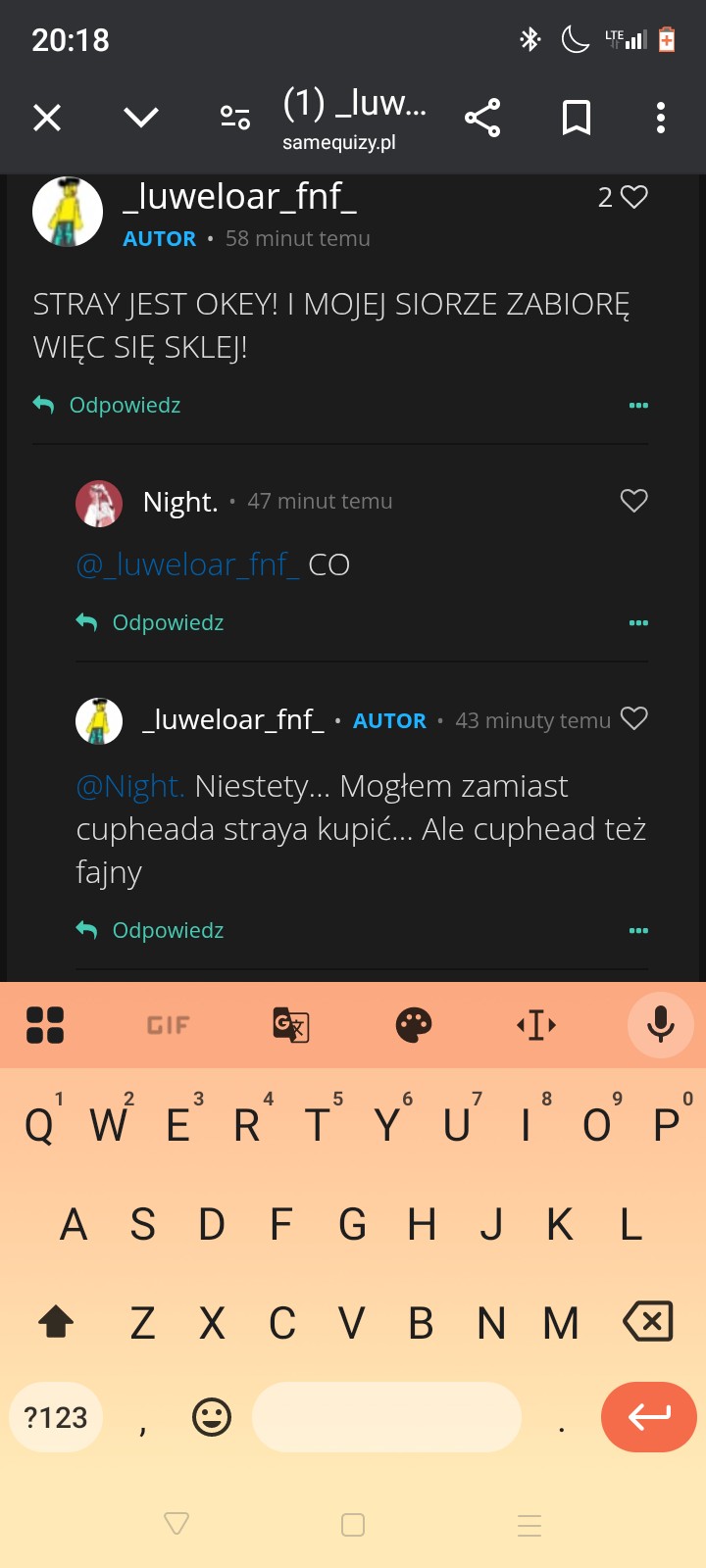Bookmark the current page
The width and height of the screenshot is (706, 1568).
click(577, 118)
